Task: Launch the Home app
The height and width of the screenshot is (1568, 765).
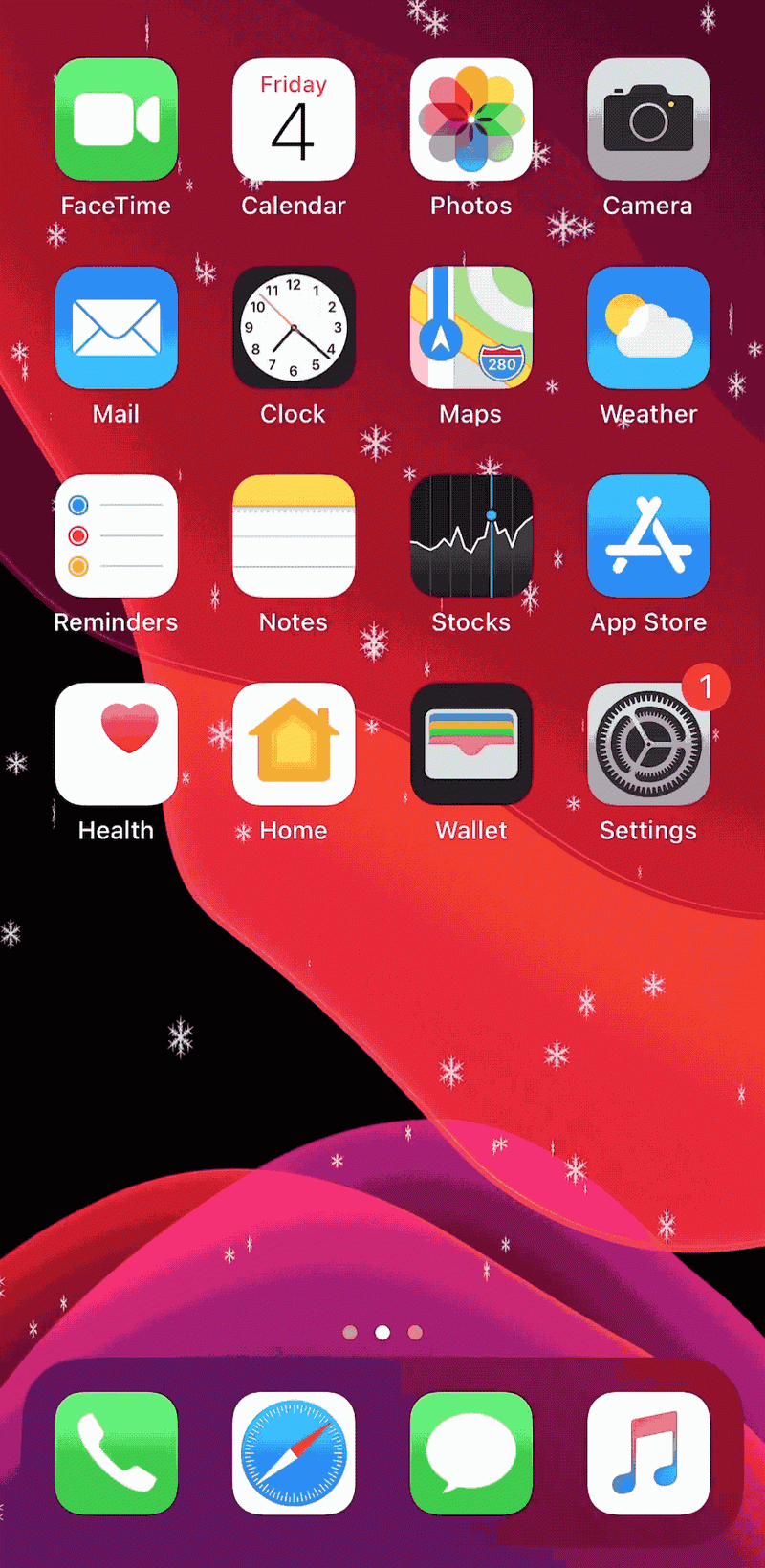Action: (x=294, y=745)
